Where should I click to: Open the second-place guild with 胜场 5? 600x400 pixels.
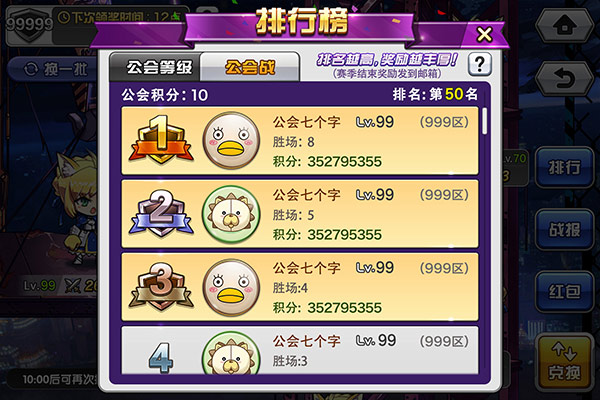tap(300, 213)
